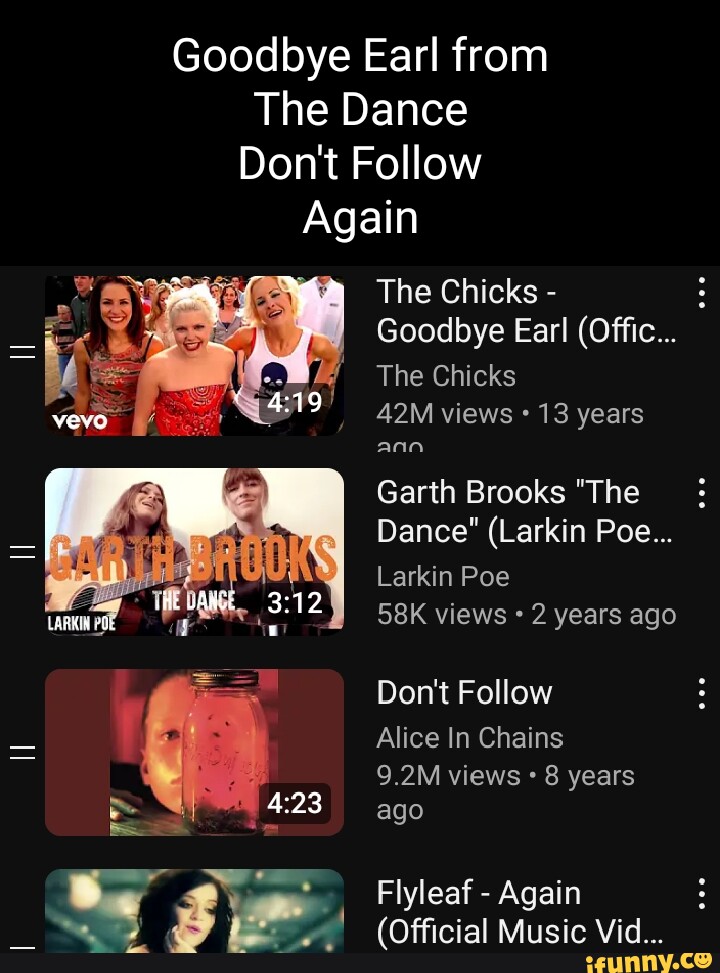Screen dimensions: 720x973
Task: Show overflow menu for Flyleaf - Again
Action: (702, 893)
